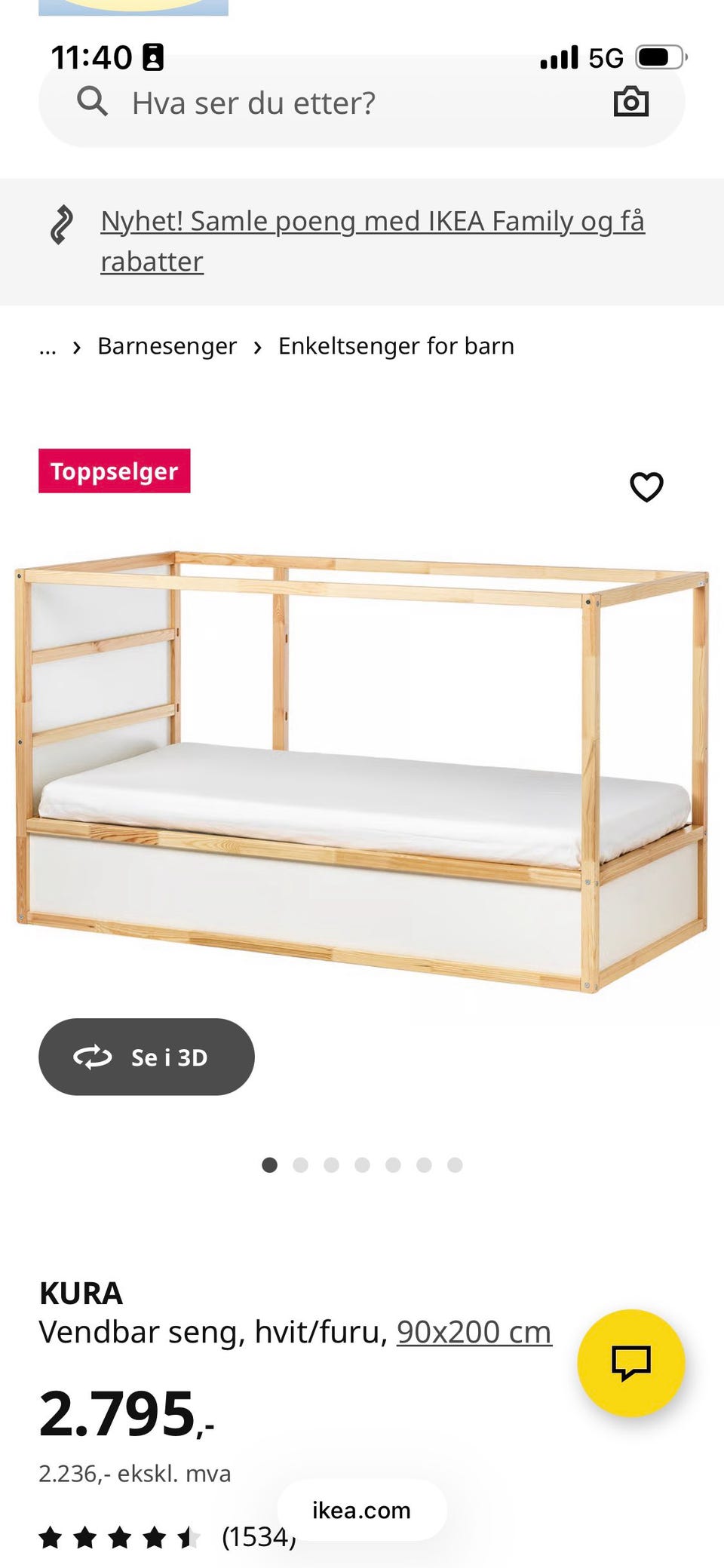The image size is (724, 1568).
Task: Select the last carousel dot
Action: click(455, 1164)
